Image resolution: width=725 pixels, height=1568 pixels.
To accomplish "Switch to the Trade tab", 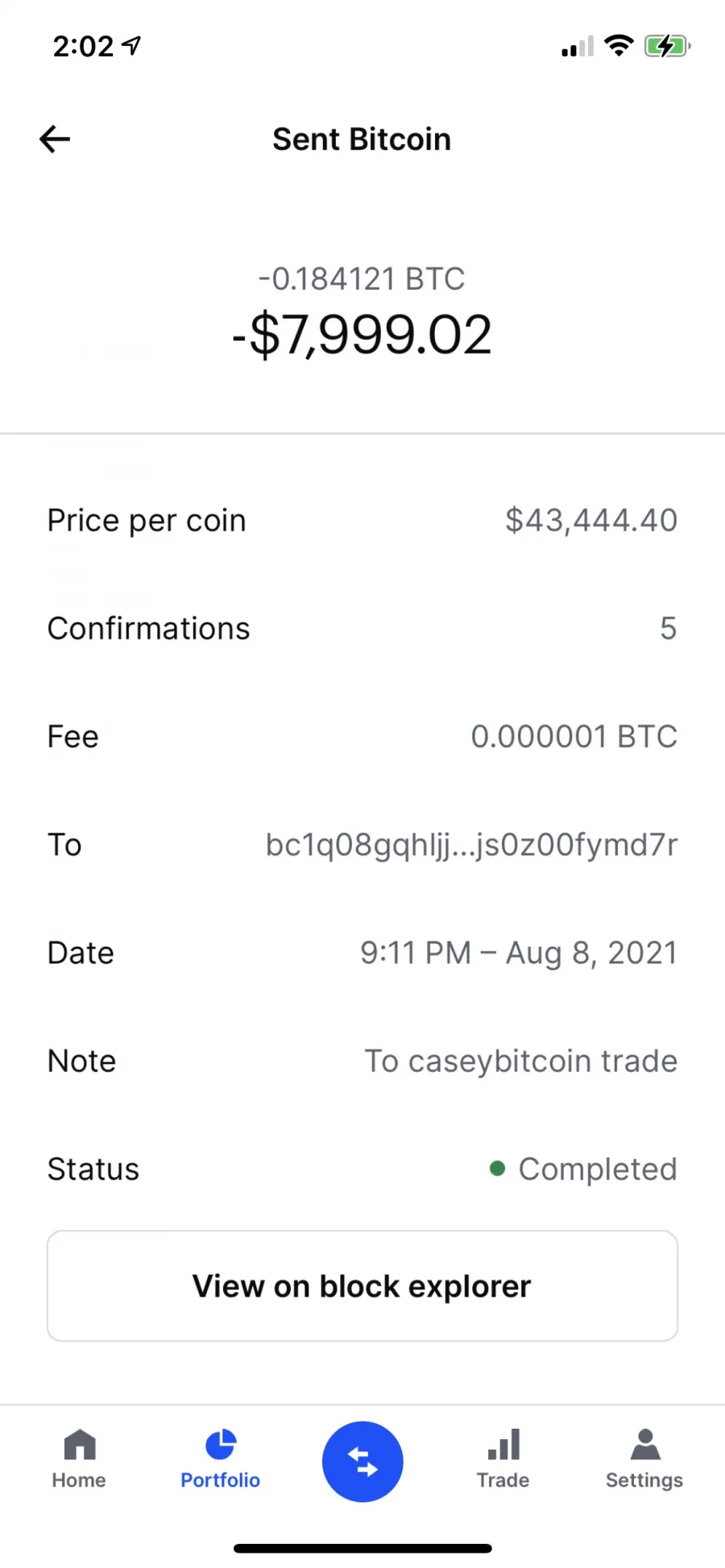I will (x=503, y=1459).
